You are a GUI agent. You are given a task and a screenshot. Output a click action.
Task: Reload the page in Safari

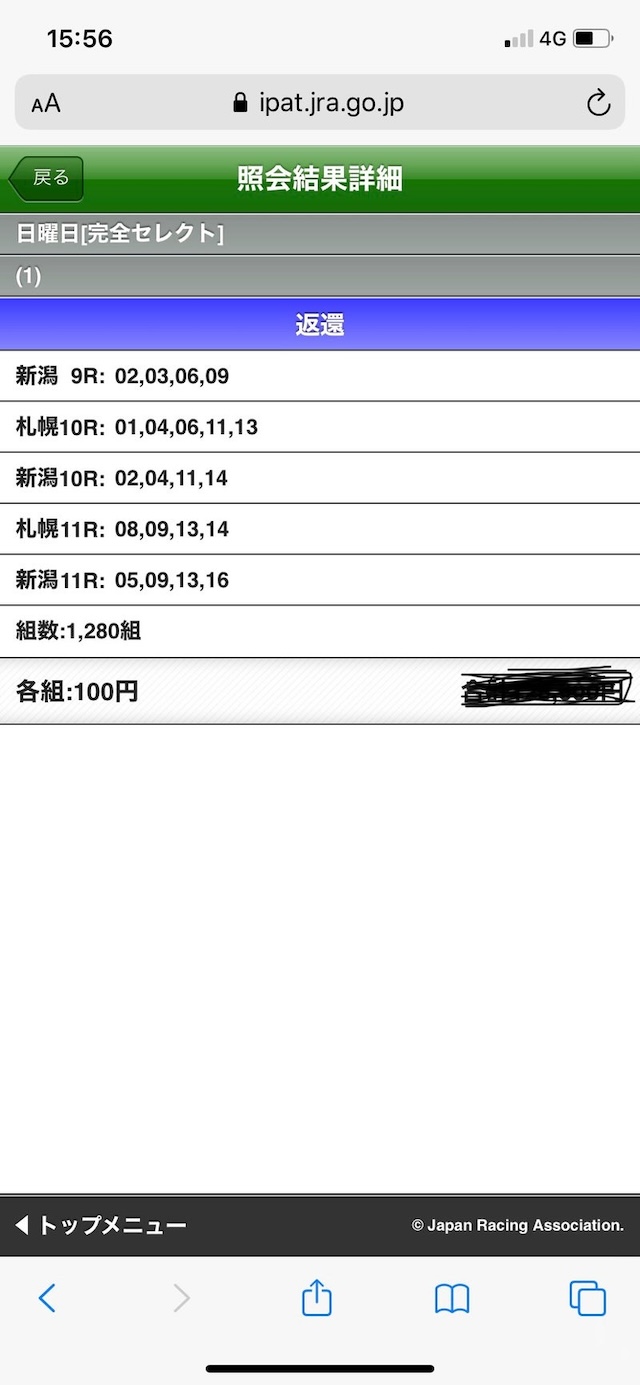point(598,103)
